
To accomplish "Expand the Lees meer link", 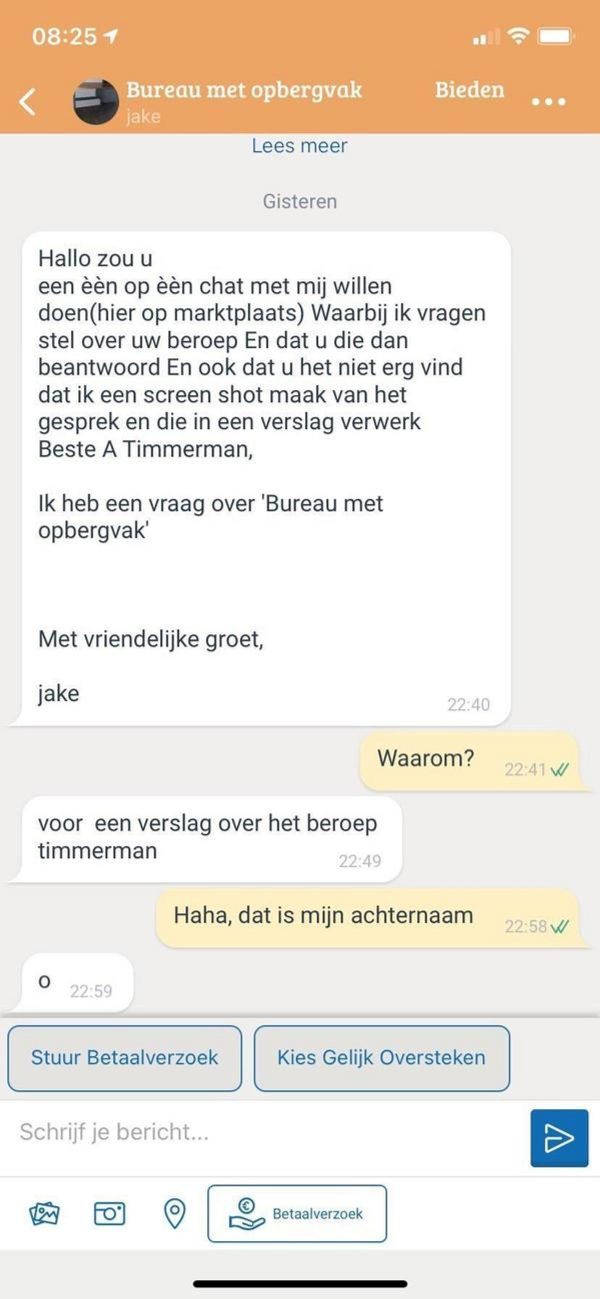I will coord(299,146).
